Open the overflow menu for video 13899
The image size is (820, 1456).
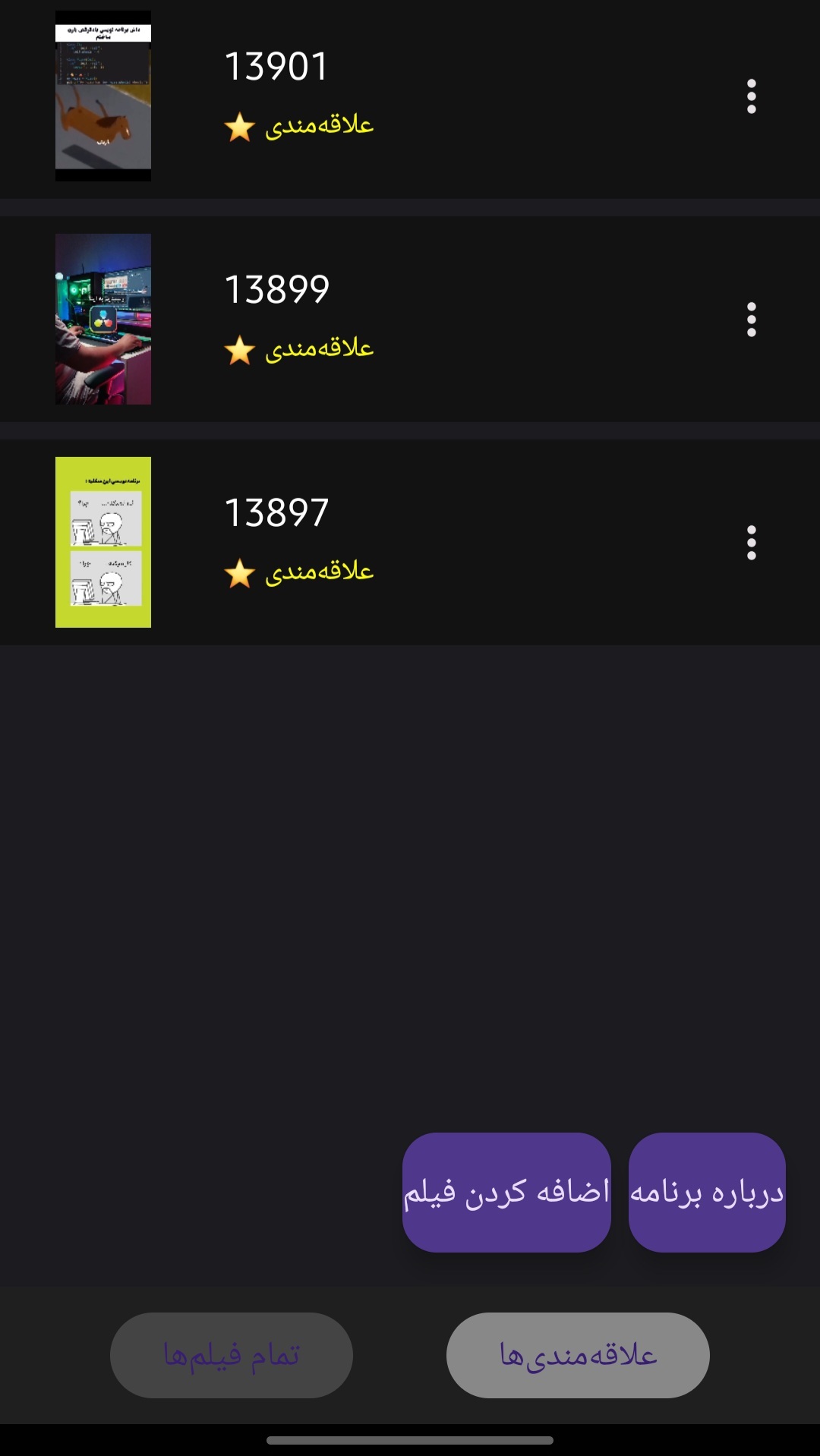click(751, 320)
